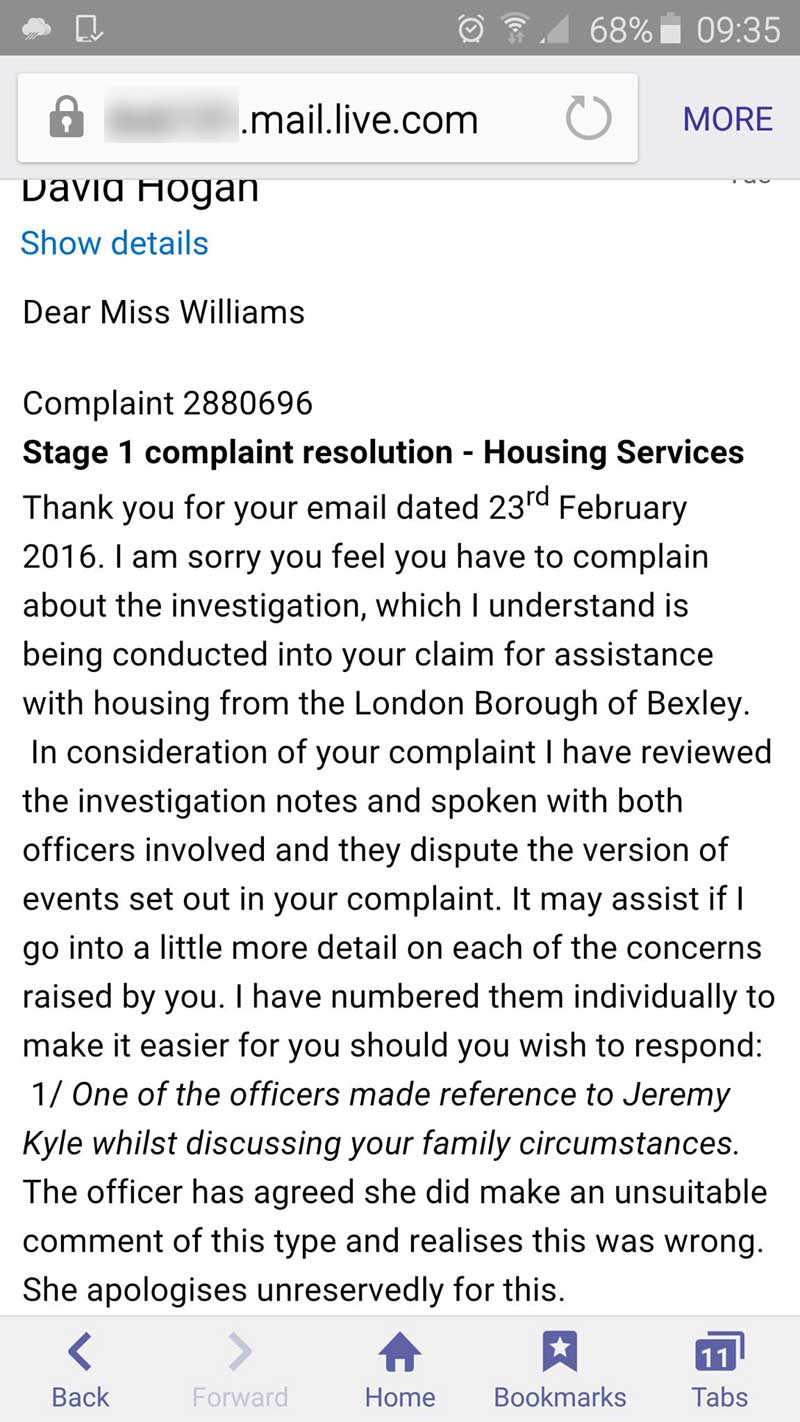800x1422 pixels.
Task: Open the MORE browser menu
Action: (x=727, y=120)
